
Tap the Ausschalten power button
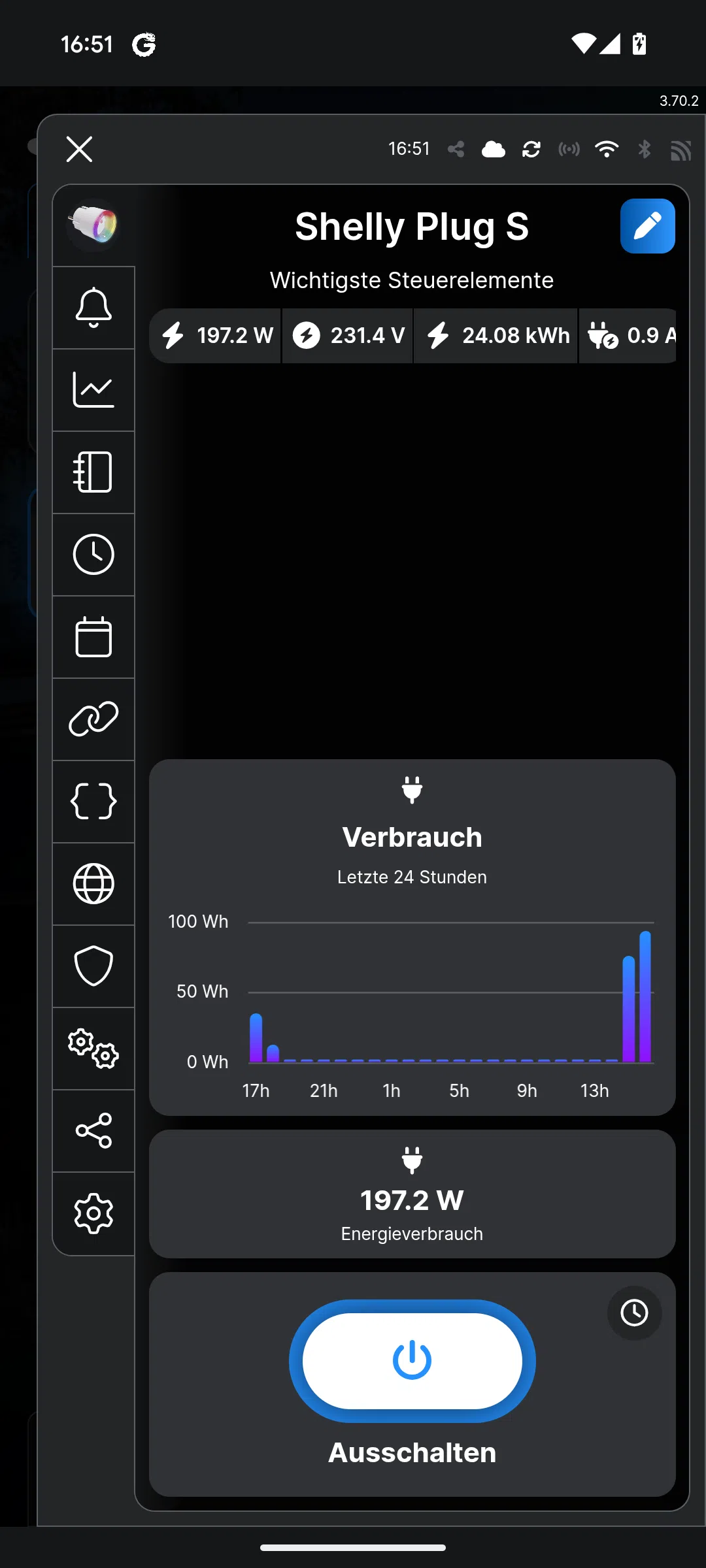tap(412, 1361)
